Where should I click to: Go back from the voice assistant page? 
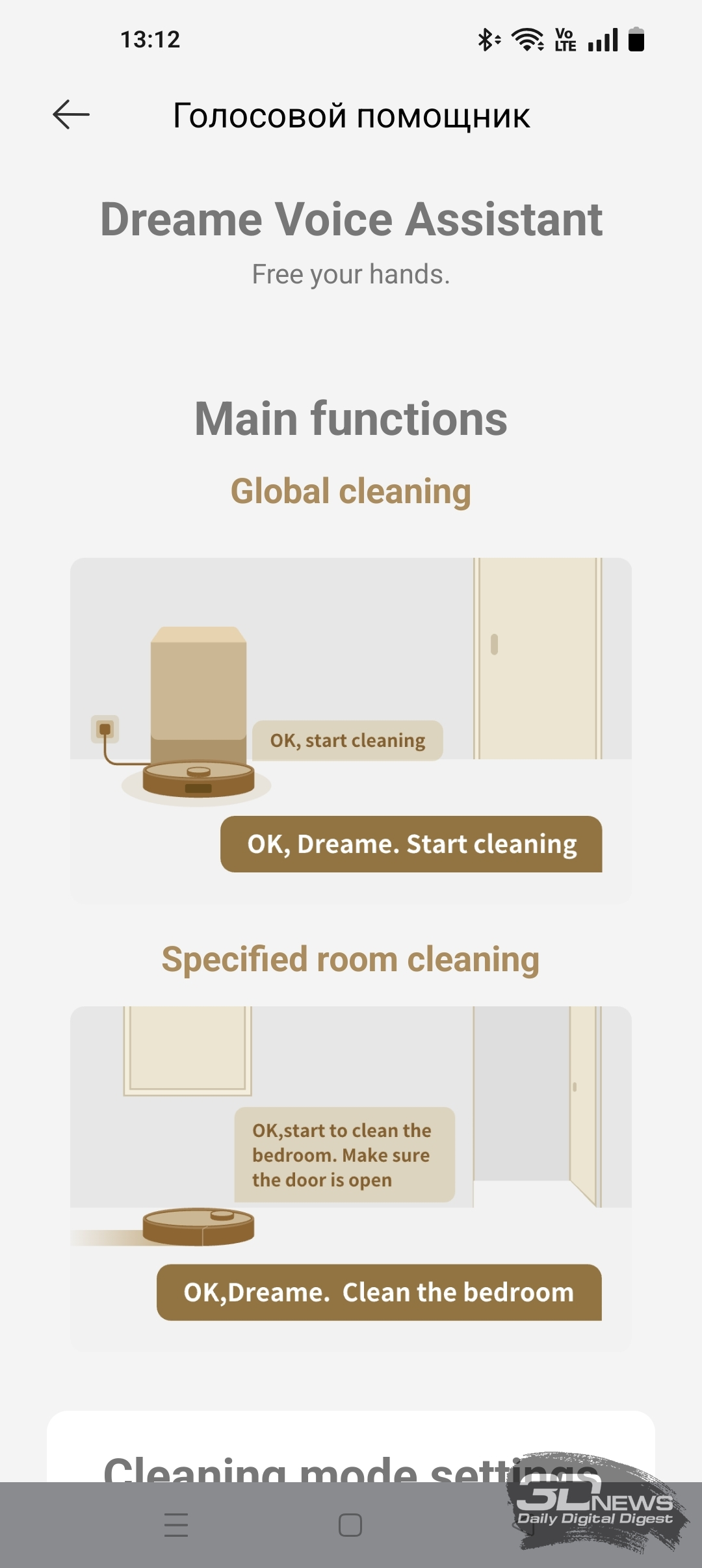pyautogui.click(x=71, y=115)
